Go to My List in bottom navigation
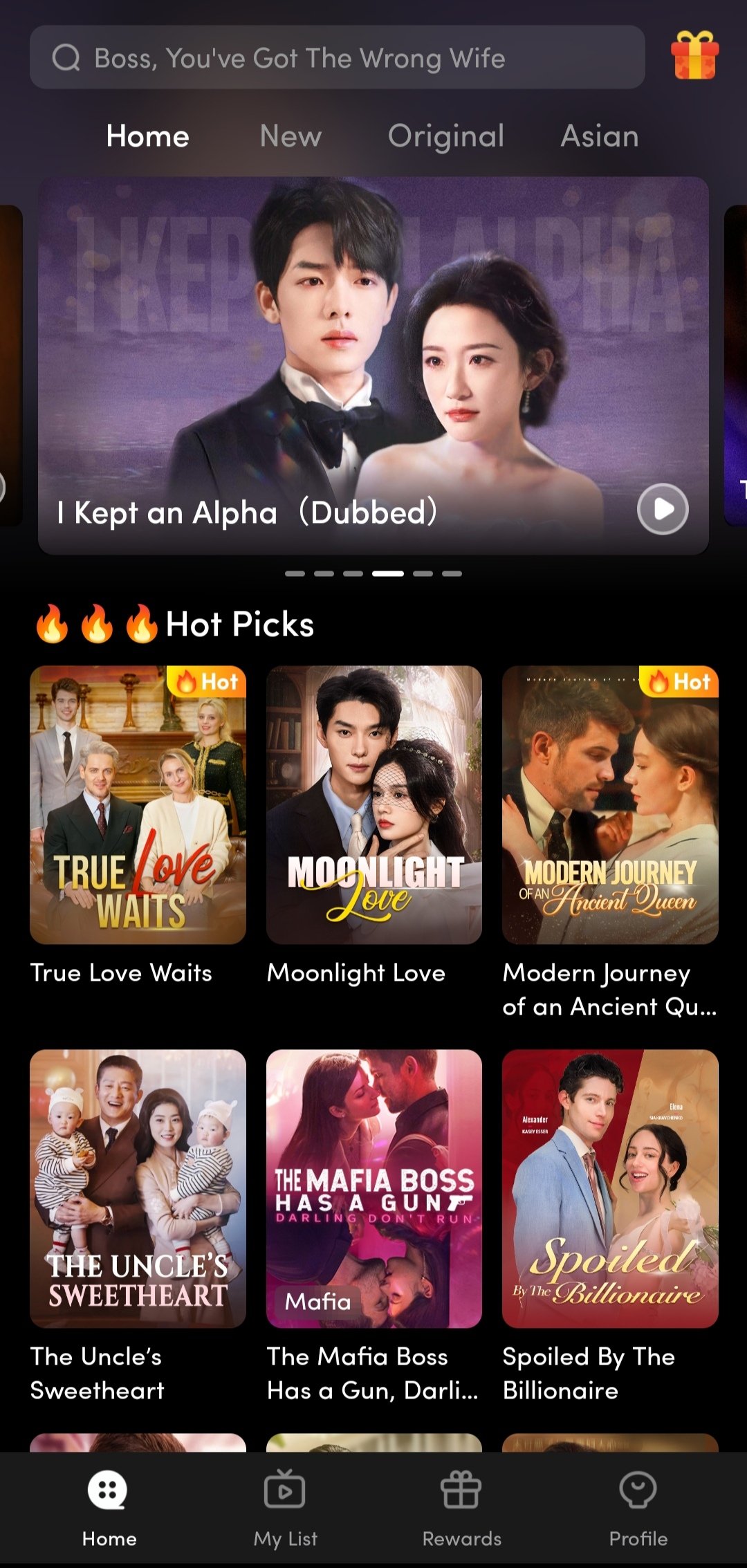The width and height of the screenshot is (747, 1568). pos(285,1508)
